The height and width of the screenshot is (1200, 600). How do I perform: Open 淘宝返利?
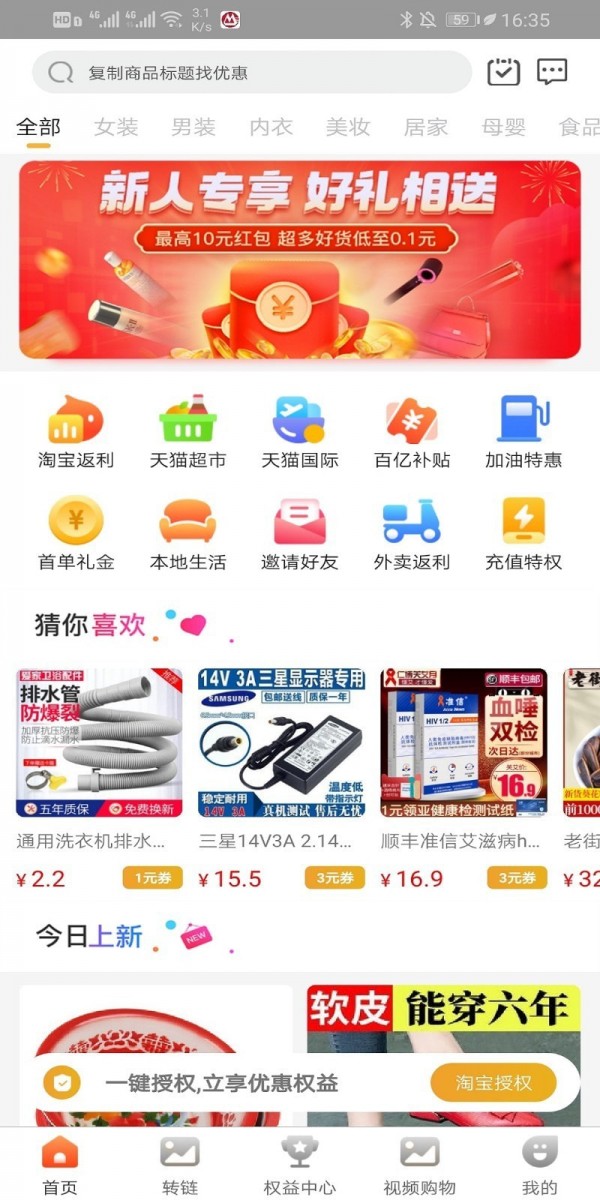click(x=76, y=432)
